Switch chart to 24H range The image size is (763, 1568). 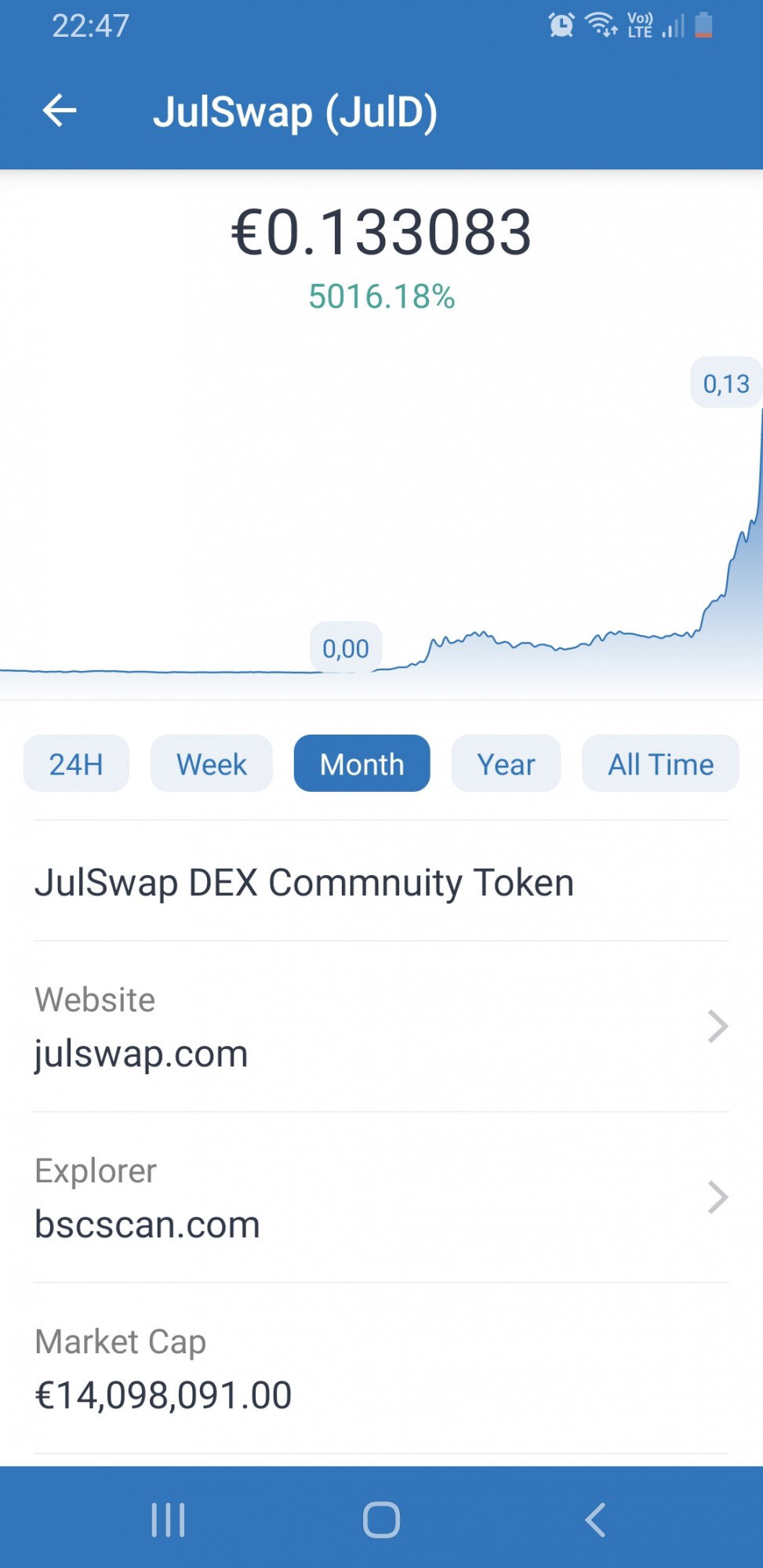(x=76, y=764)
